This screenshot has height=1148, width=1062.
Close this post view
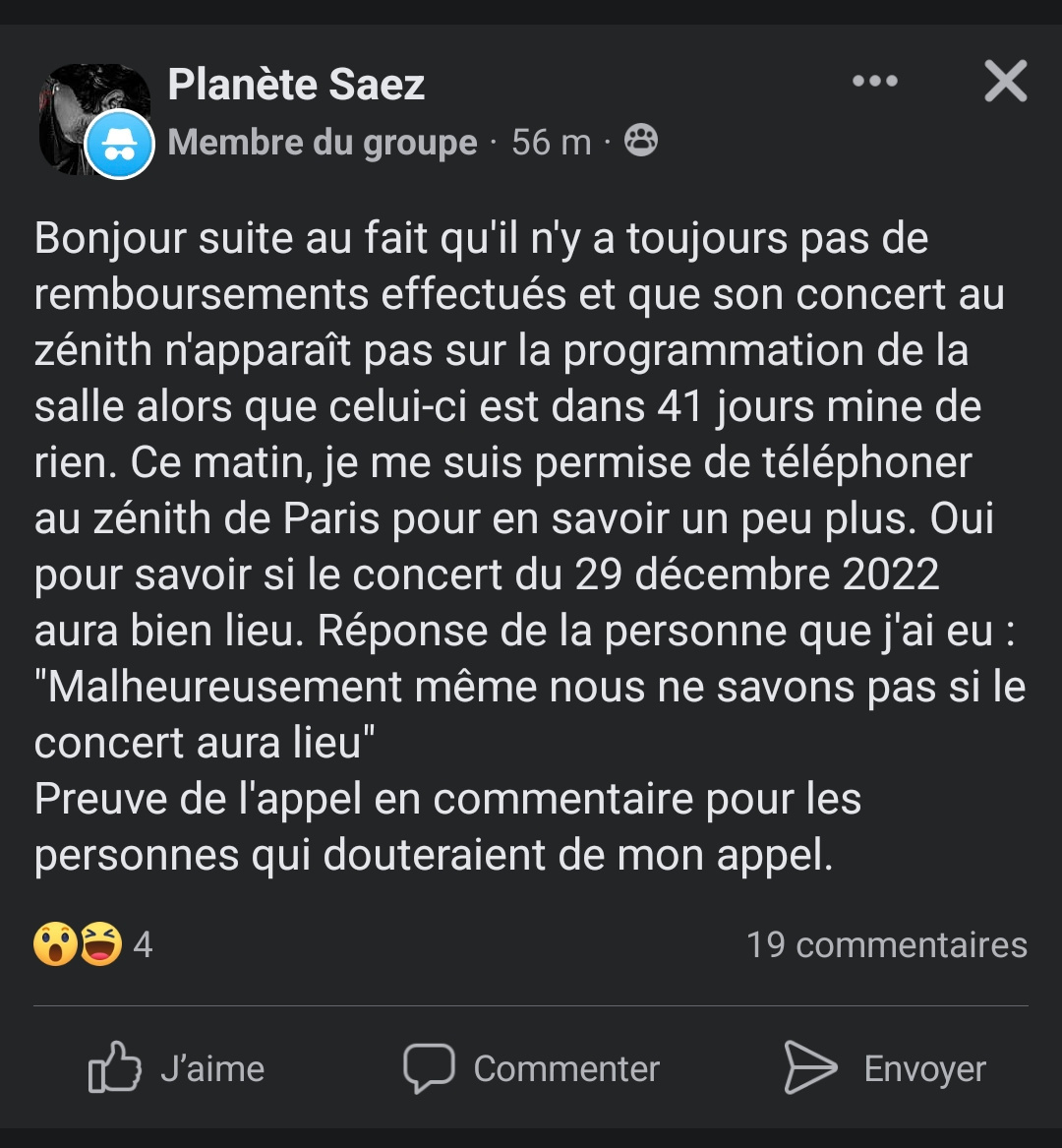(x=1005, y=82)
